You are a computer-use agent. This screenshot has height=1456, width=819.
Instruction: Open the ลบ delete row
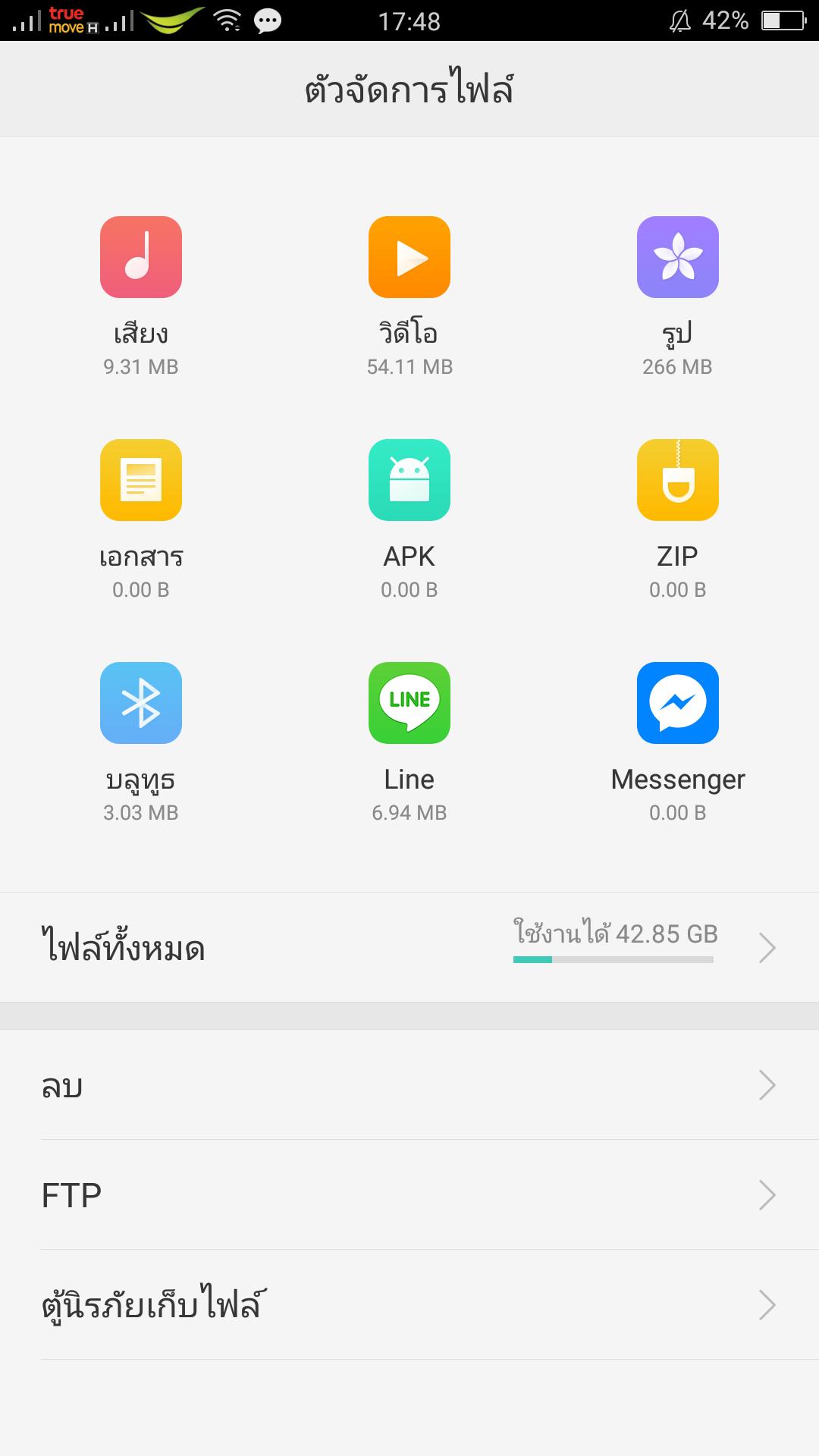[x=409, y=1084]
